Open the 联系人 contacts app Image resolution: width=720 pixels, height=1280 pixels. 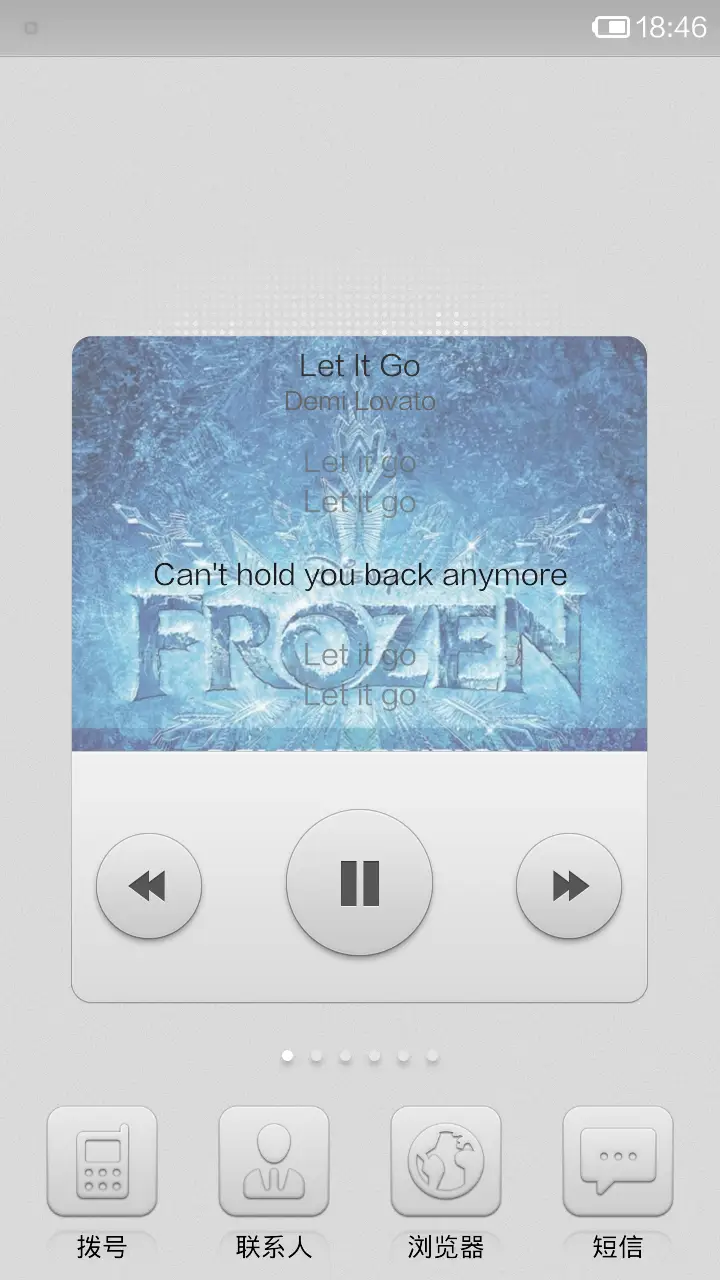[x=274, y=1162]
